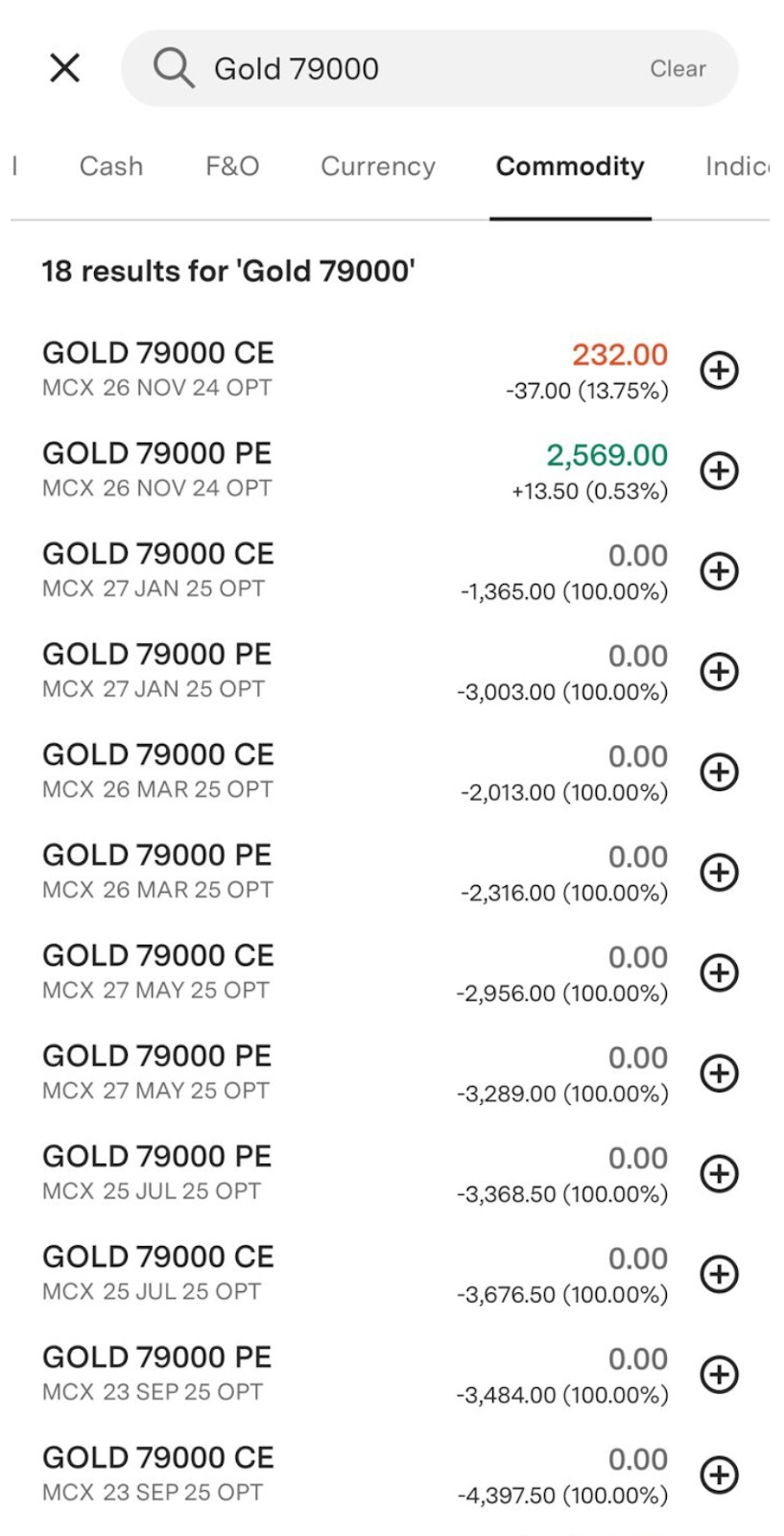The height and width of the screenshot is (1536, 784).
Task: Select the Commodity tab
Action: click(570, 166)
